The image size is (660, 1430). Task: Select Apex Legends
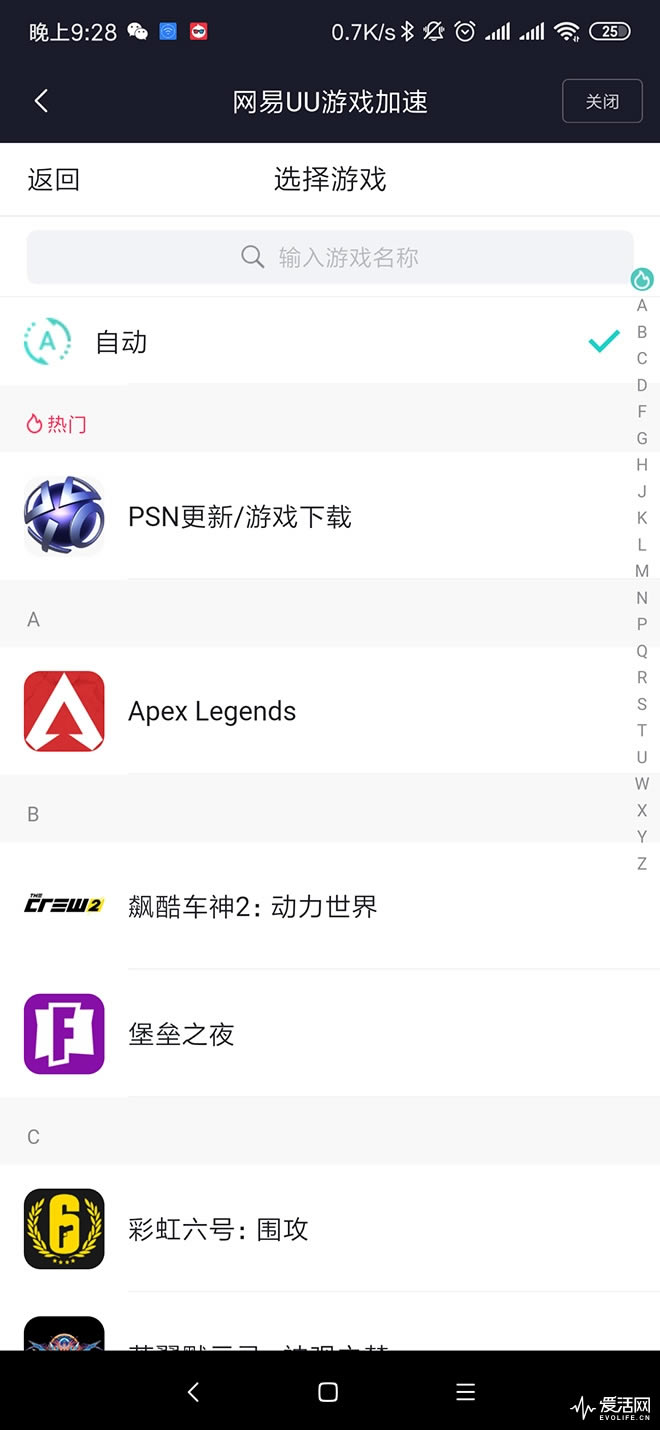300,711
